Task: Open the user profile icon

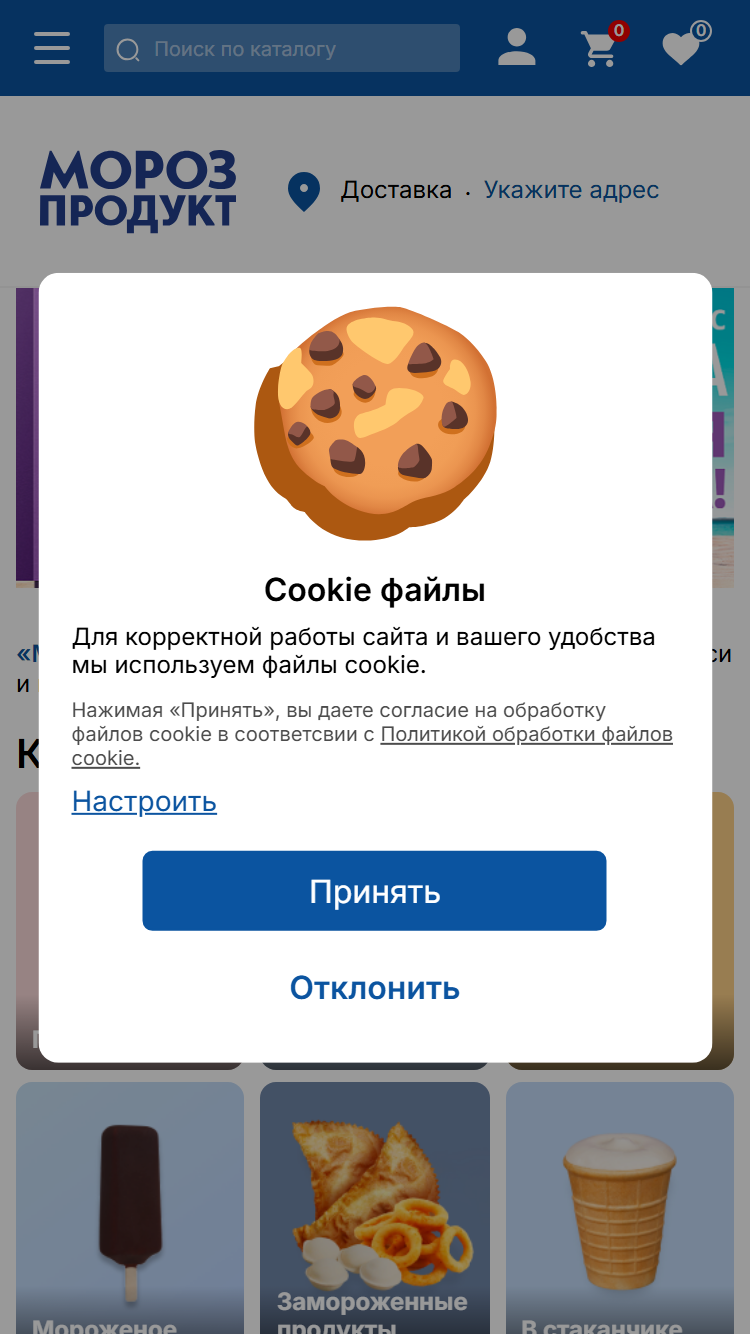Action: (517, 48)
